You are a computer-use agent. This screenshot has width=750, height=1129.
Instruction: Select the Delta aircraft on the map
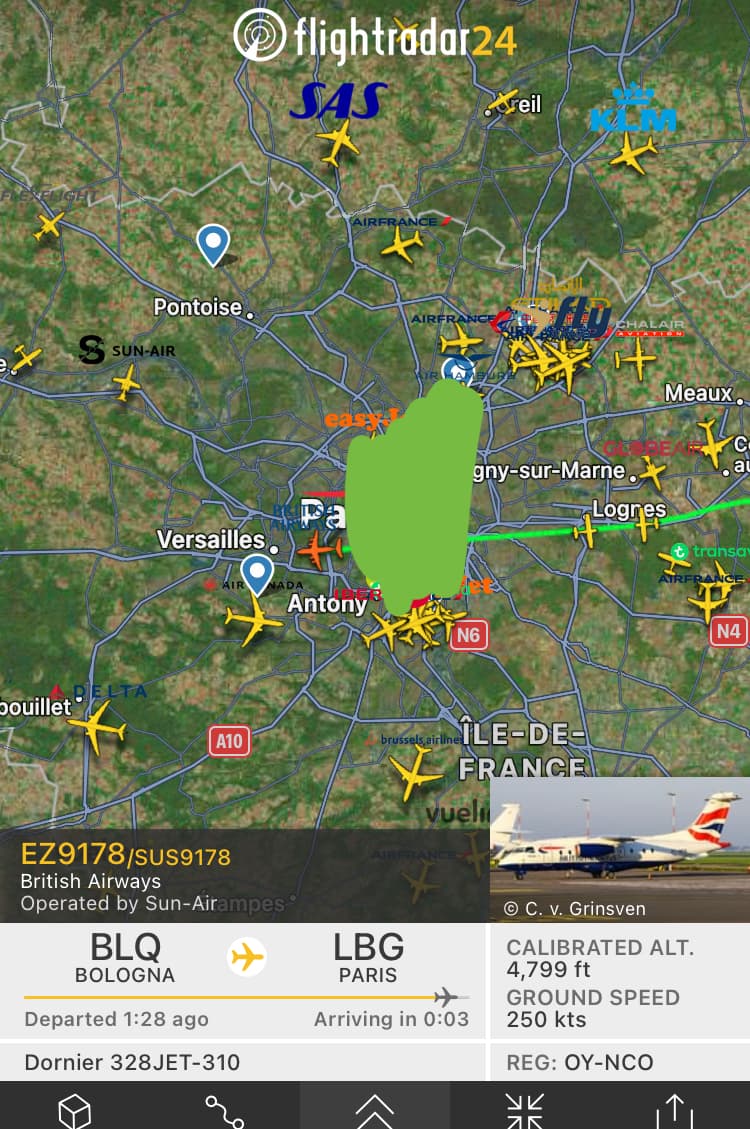[97, 727]
